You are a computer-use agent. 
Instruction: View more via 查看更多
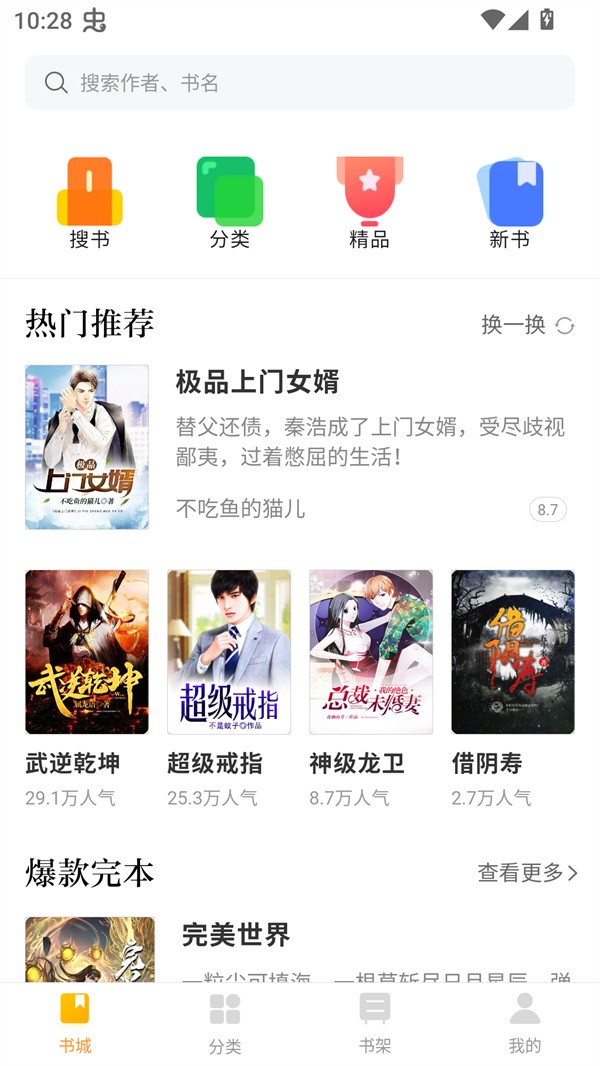[x=527, y=873]
